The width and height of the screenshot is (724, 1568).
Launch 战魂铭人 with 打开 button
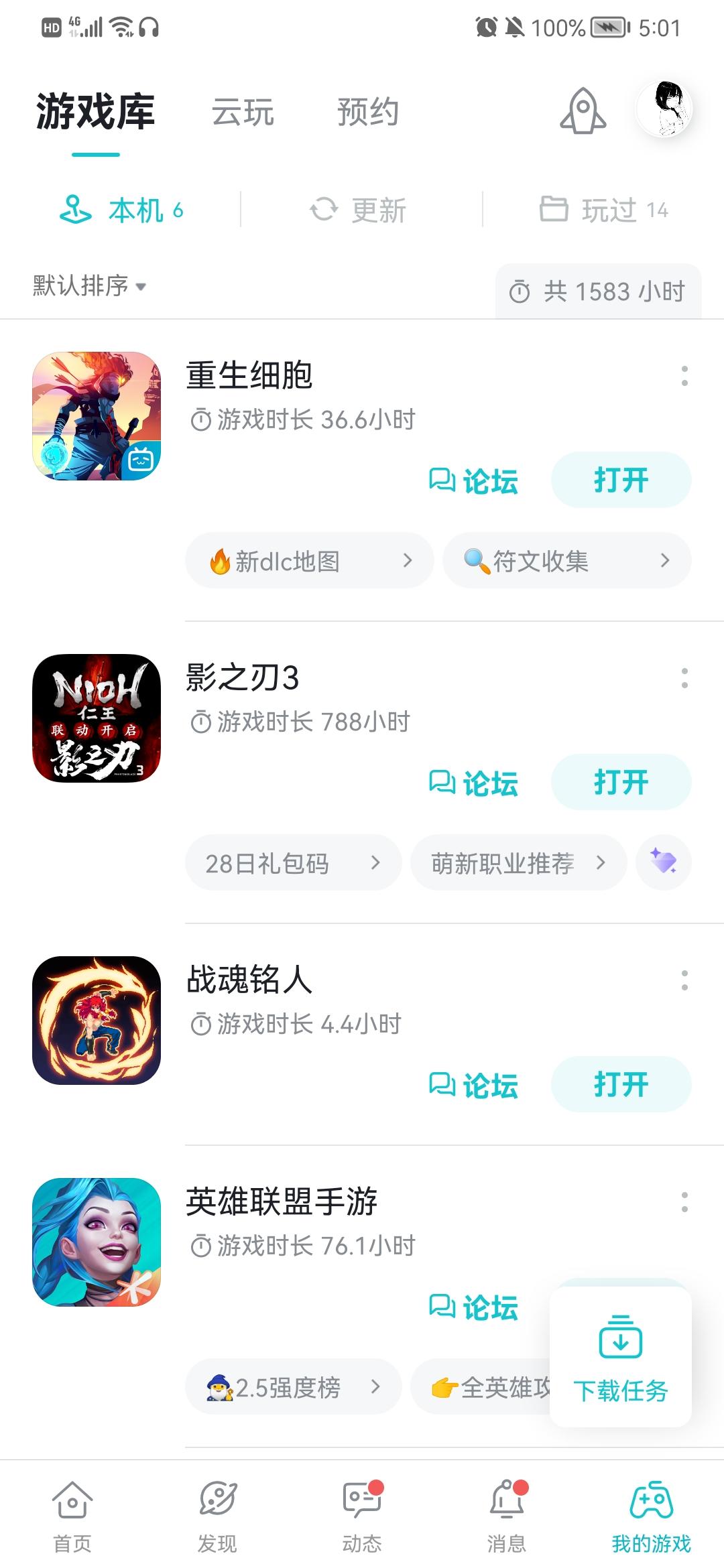coord(621,1085)
